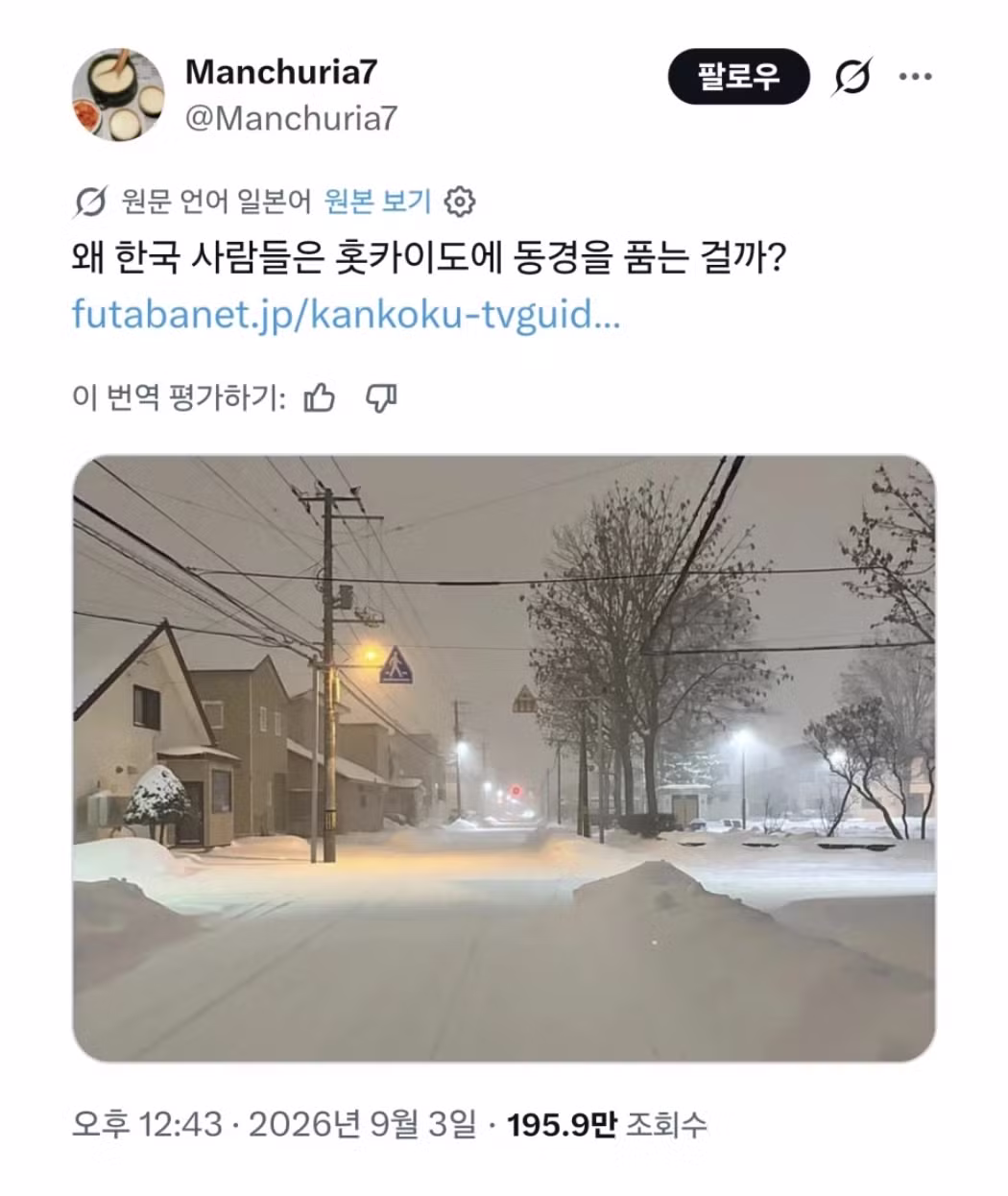Rate the translation with thumbs up
Screen dimensions: 1008x1196
[x=319, y=398]
